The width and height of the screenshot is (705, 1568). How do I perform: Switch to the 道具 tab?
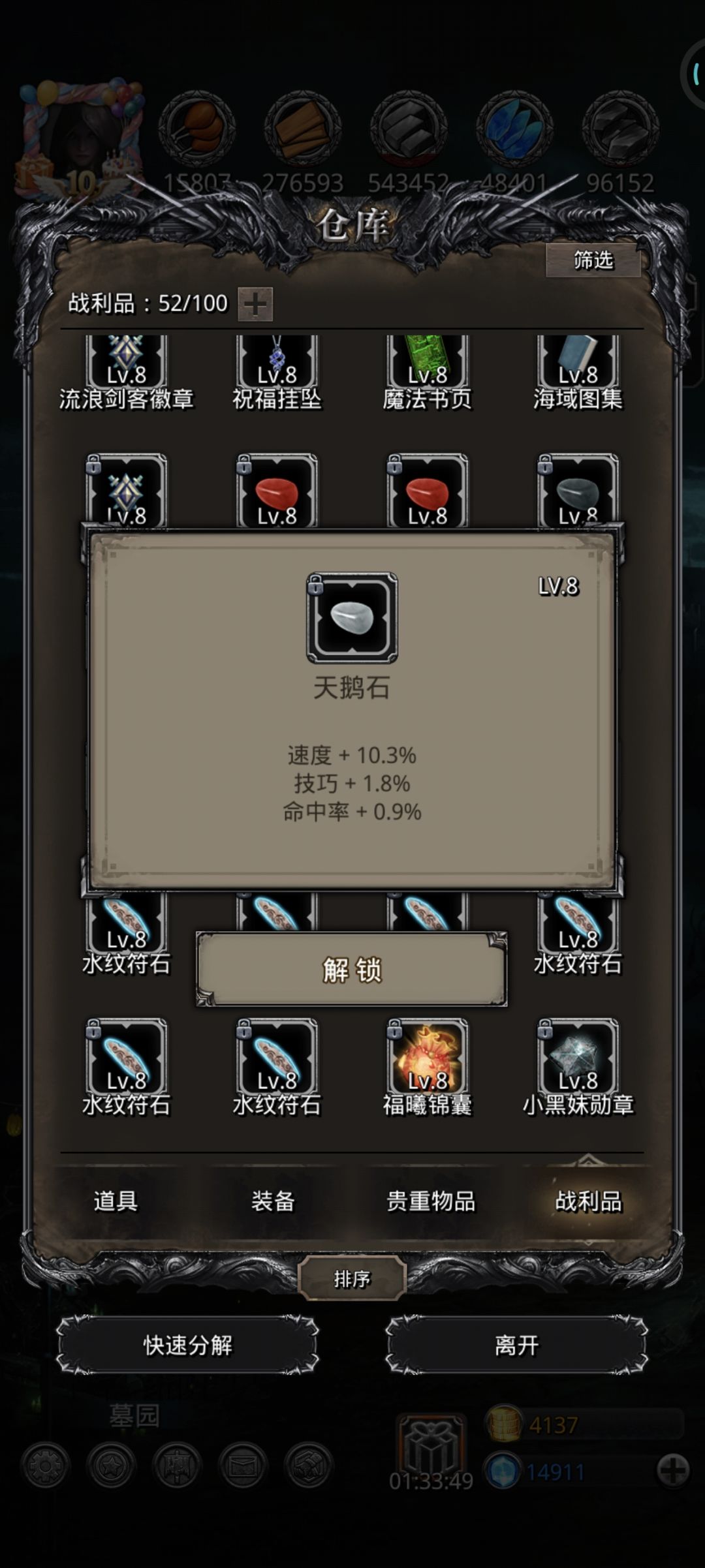pos(116,1201)
